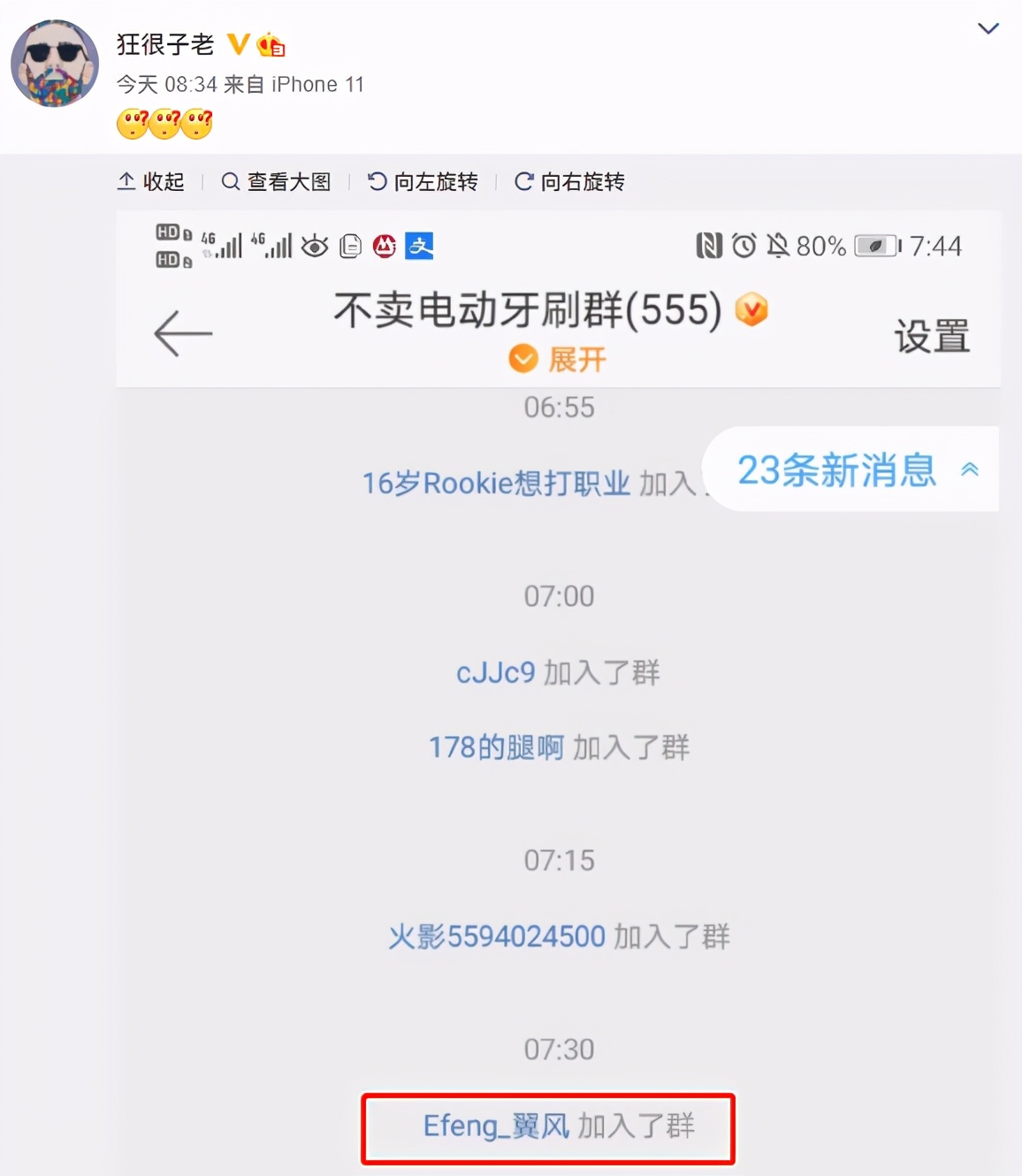
Task: Click the avatar of 狂很子老
Action: tap(55, 62)
